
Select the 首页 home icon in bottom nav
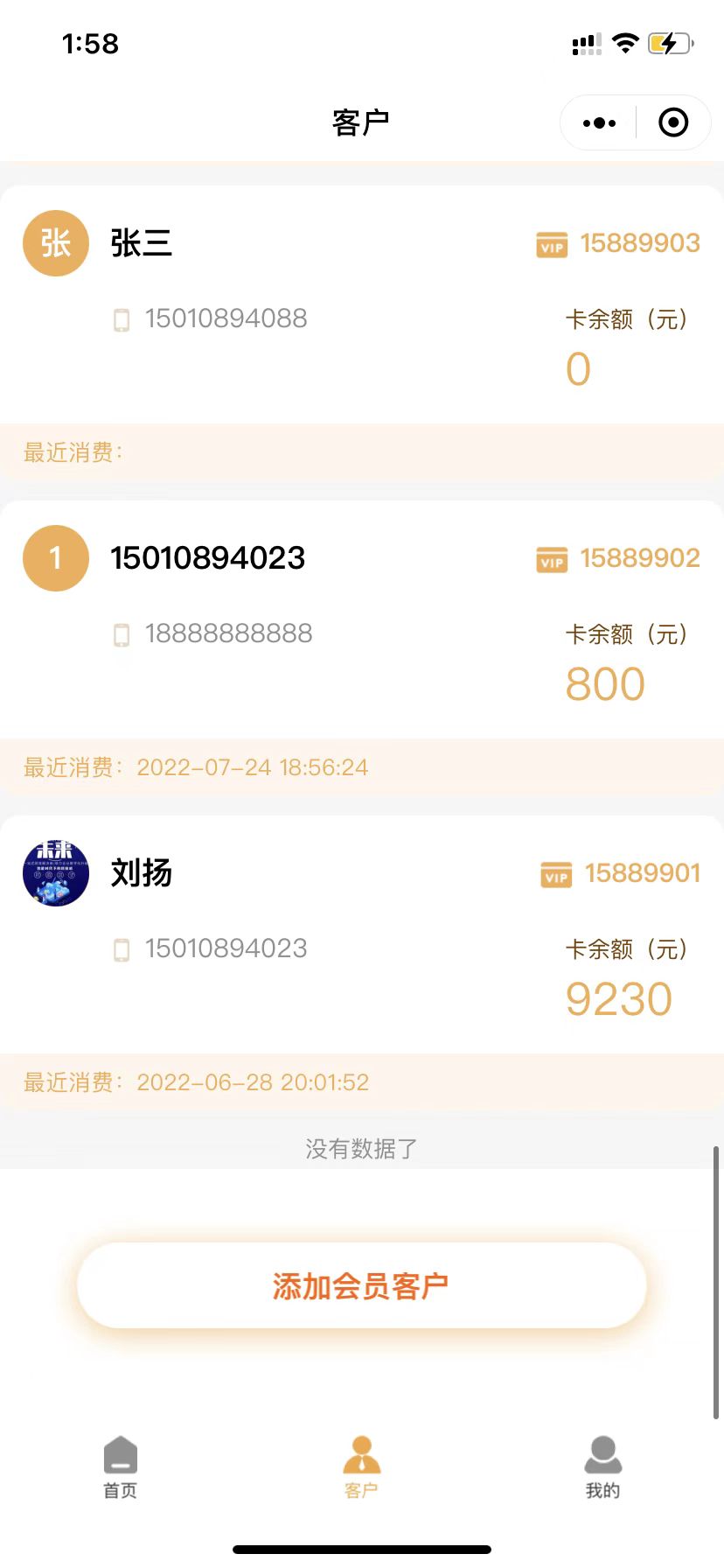coord(120,1450)
